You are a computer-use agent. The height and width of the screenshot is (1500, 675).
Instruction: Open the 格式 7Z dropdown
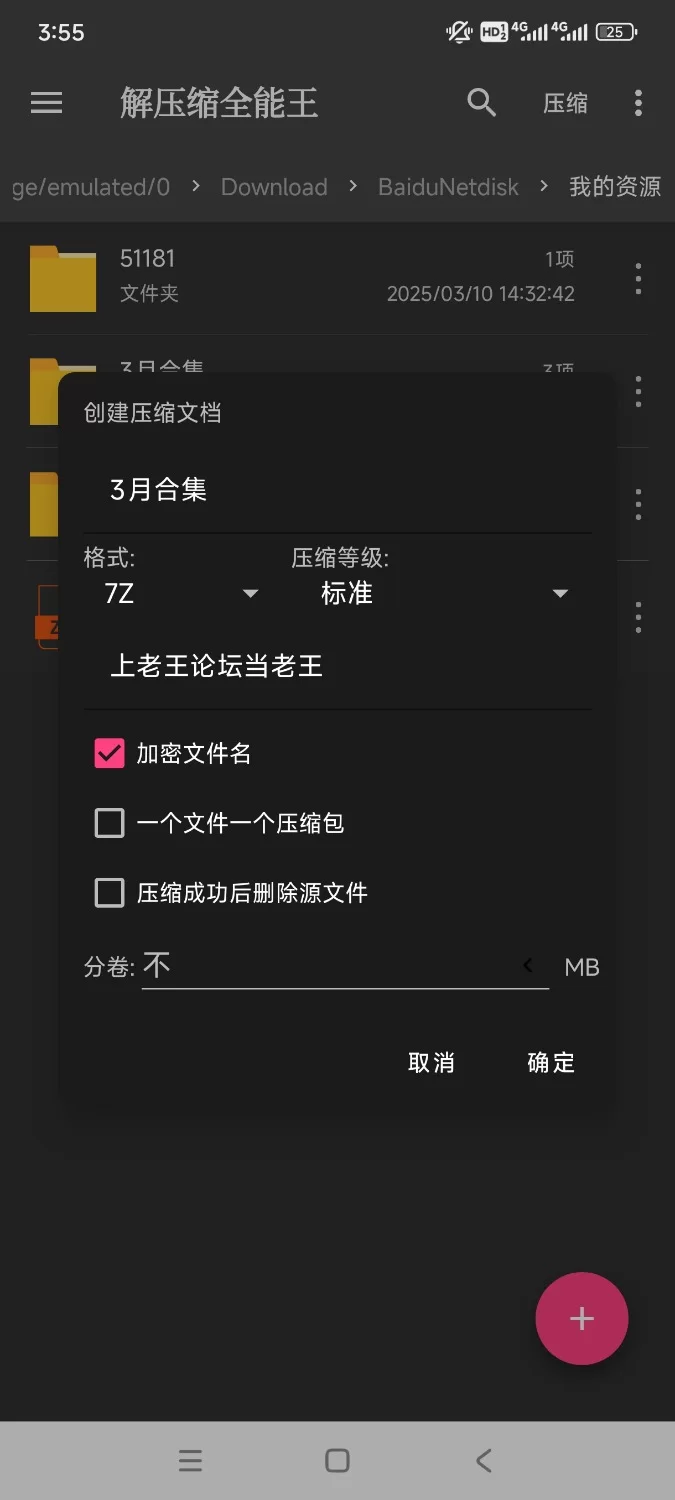[x=180, y=594]
